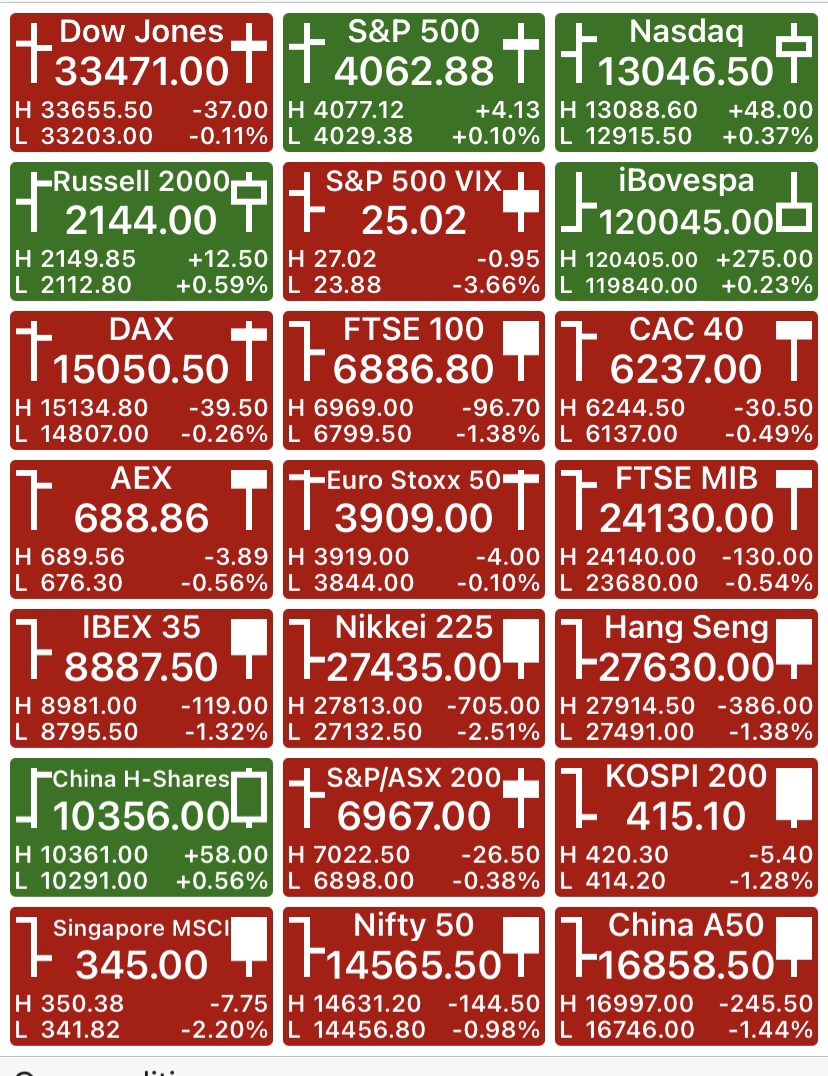Screen dimensions: 828x1076
Task: View details for FTSE 100
Action: click(x=414, y=380)
